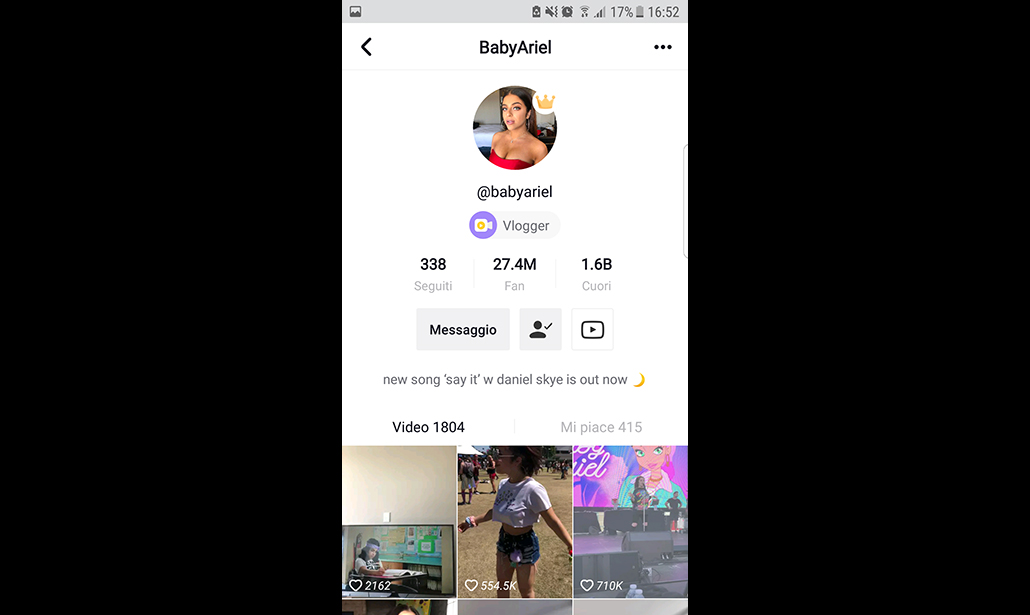Switch to the Video 1804 tab

(428, 427)
